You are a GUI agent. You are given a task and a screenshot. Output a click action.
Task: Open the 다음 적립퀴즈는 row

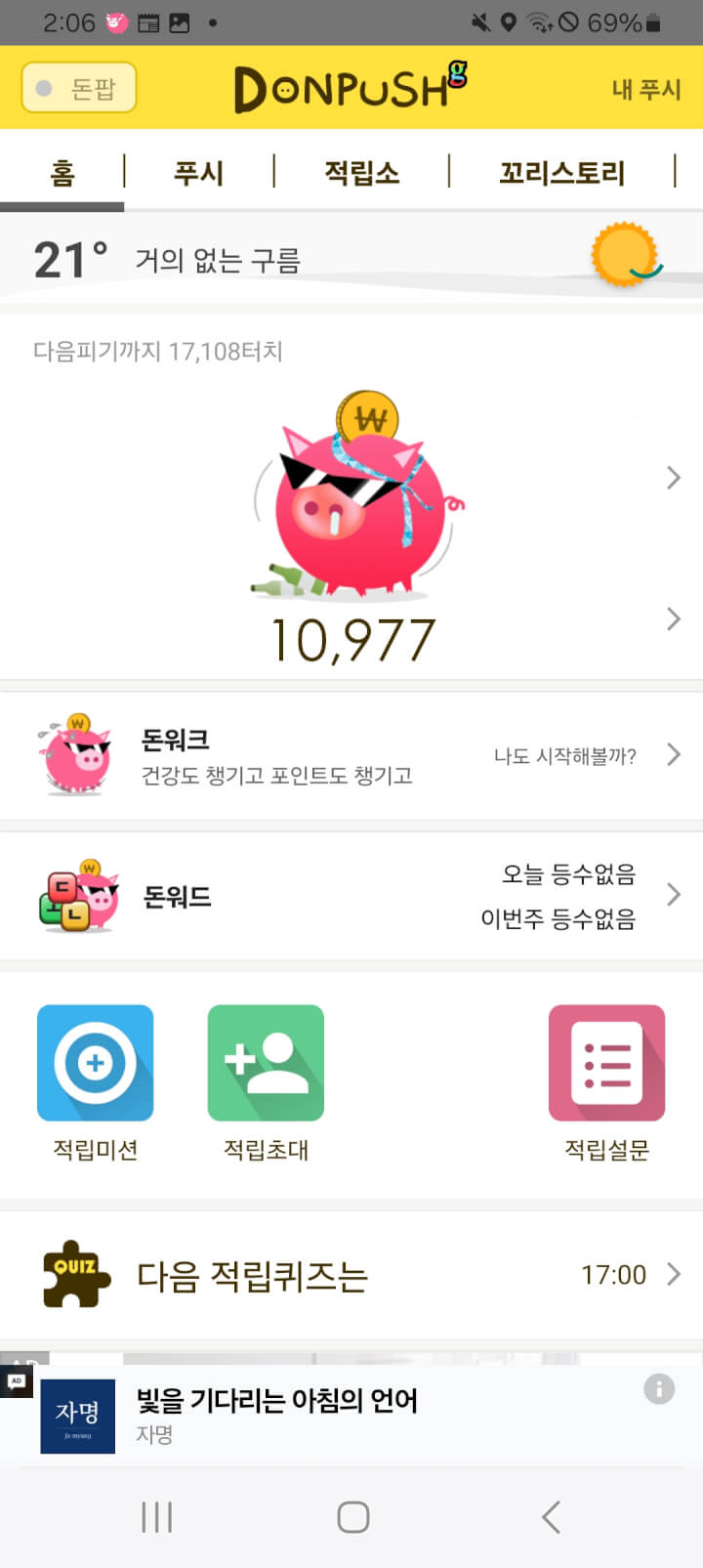click(x=351, y=1274)
